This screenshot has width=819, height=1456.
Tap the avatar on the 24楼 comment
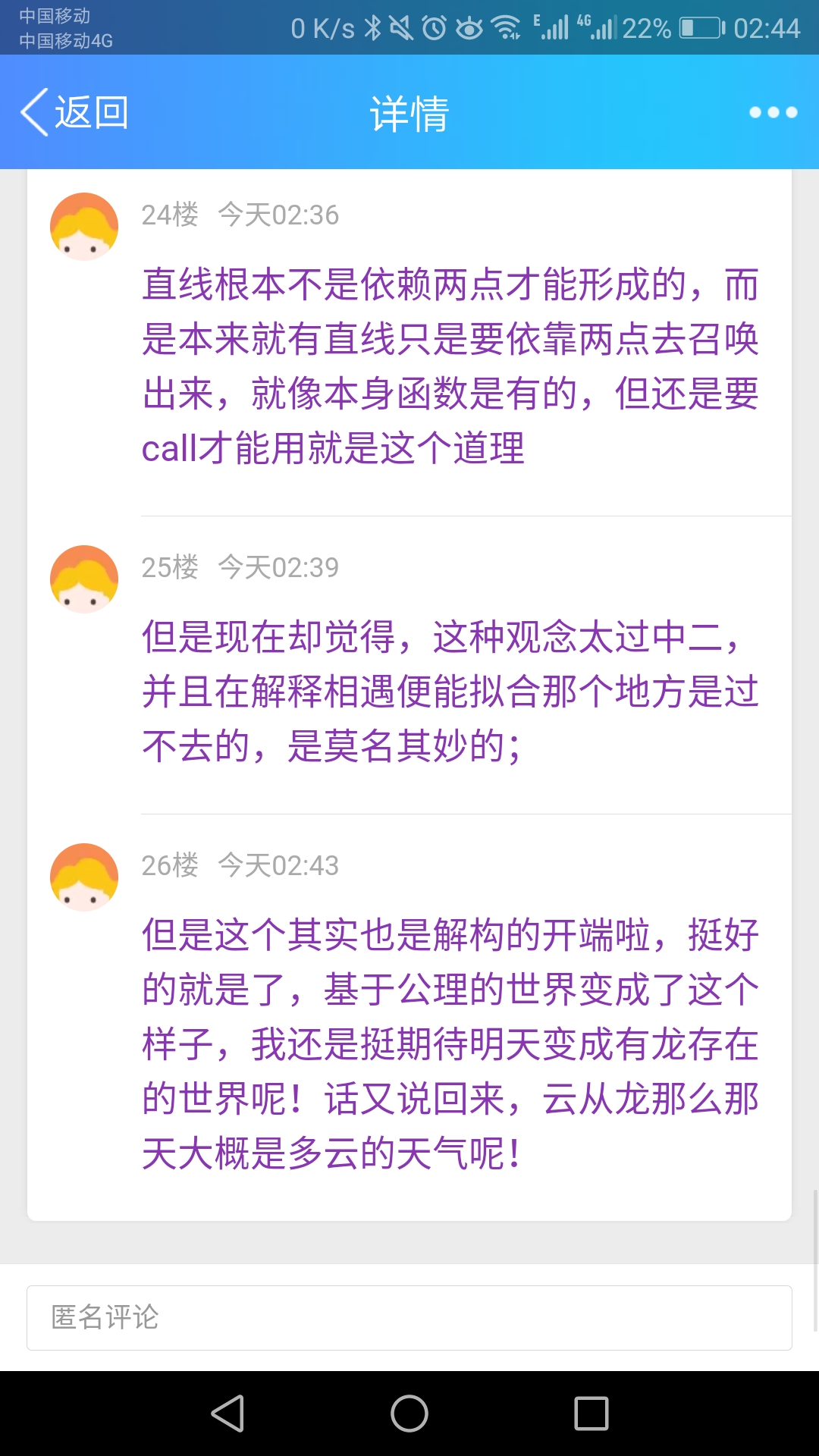(84, 227)
